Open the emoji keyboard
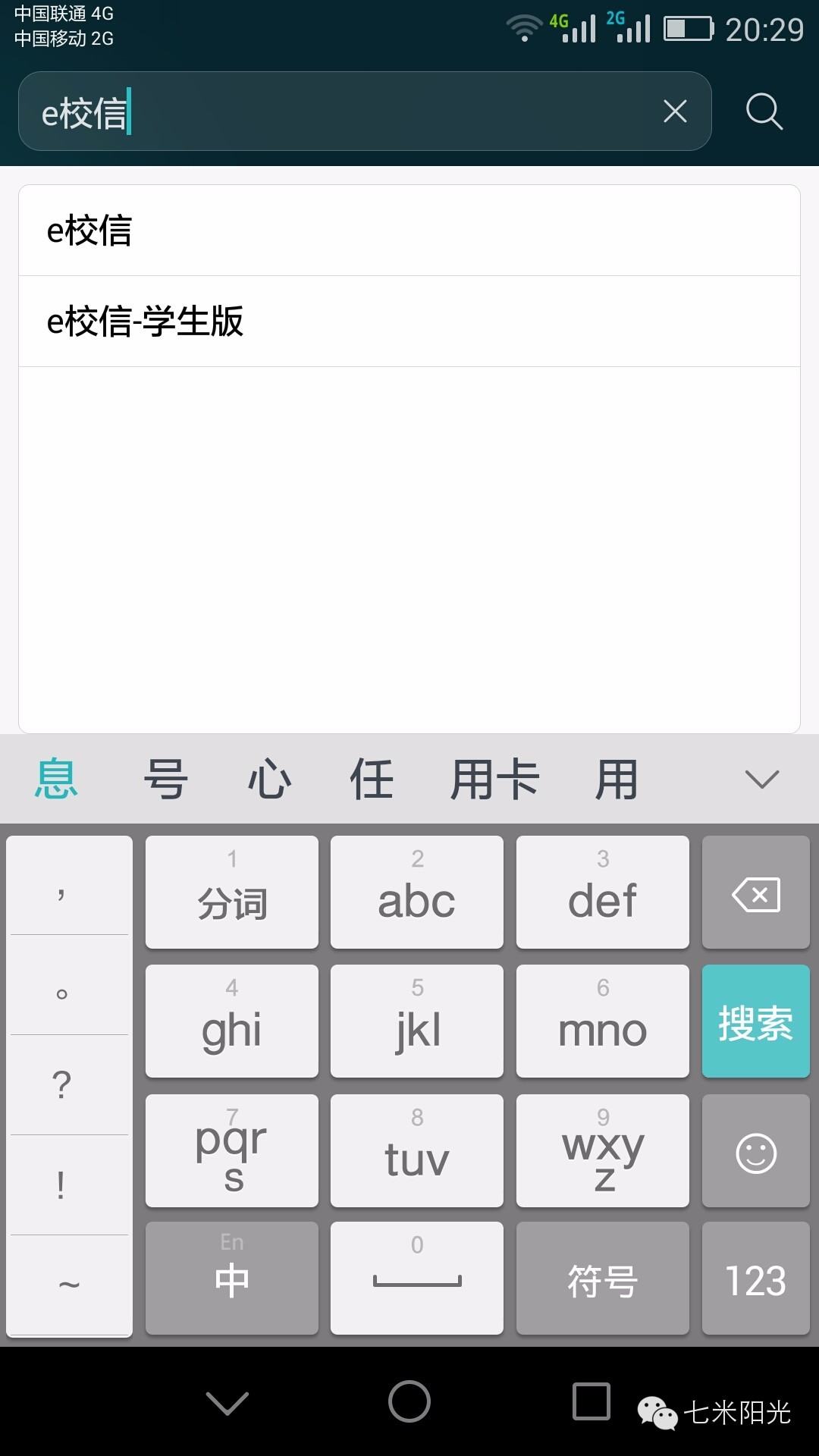Image resolution: width=819 pixels, height=1456 pixels. 755,1151
